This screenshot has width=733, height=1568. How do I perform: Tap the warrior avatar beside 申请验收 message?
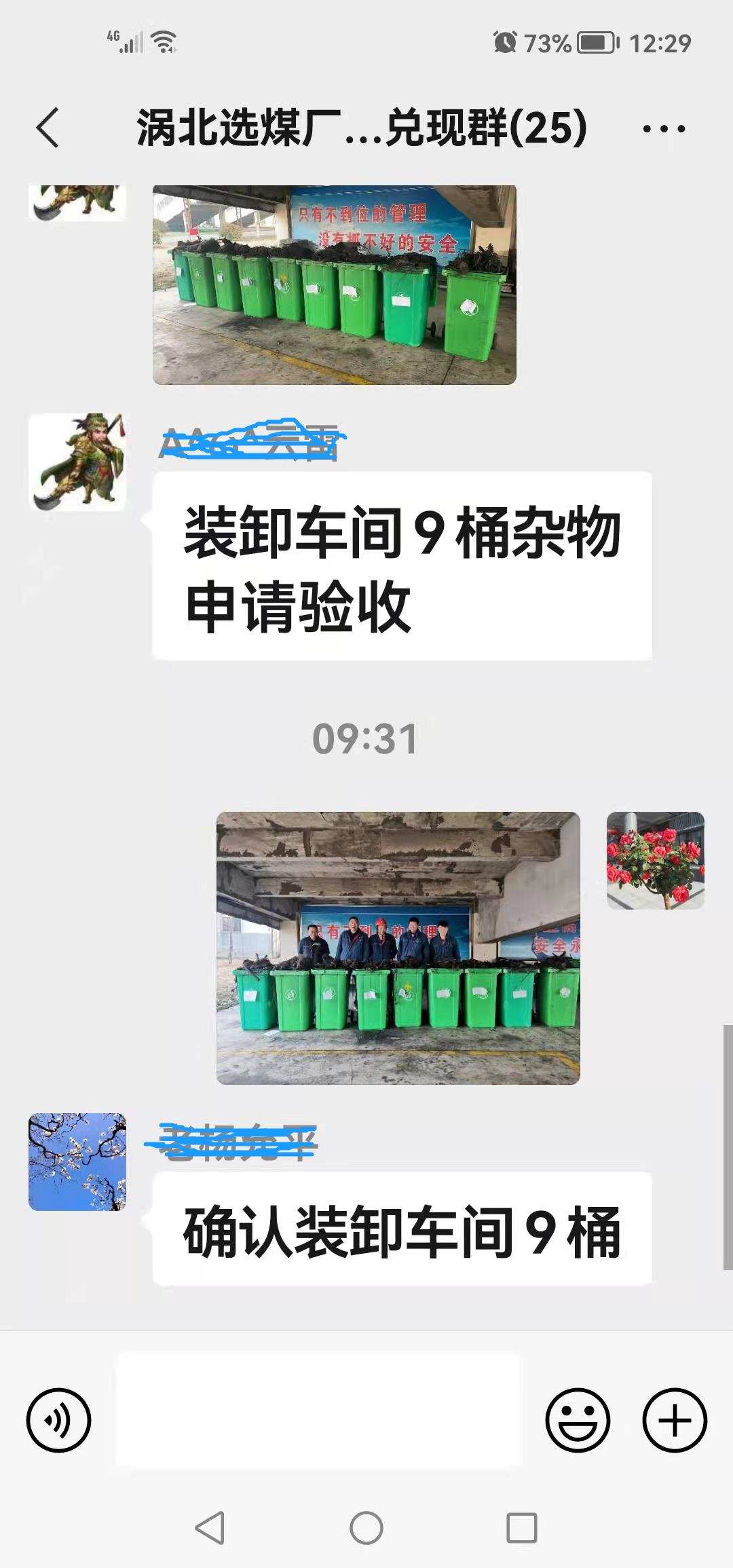(77, 462)
